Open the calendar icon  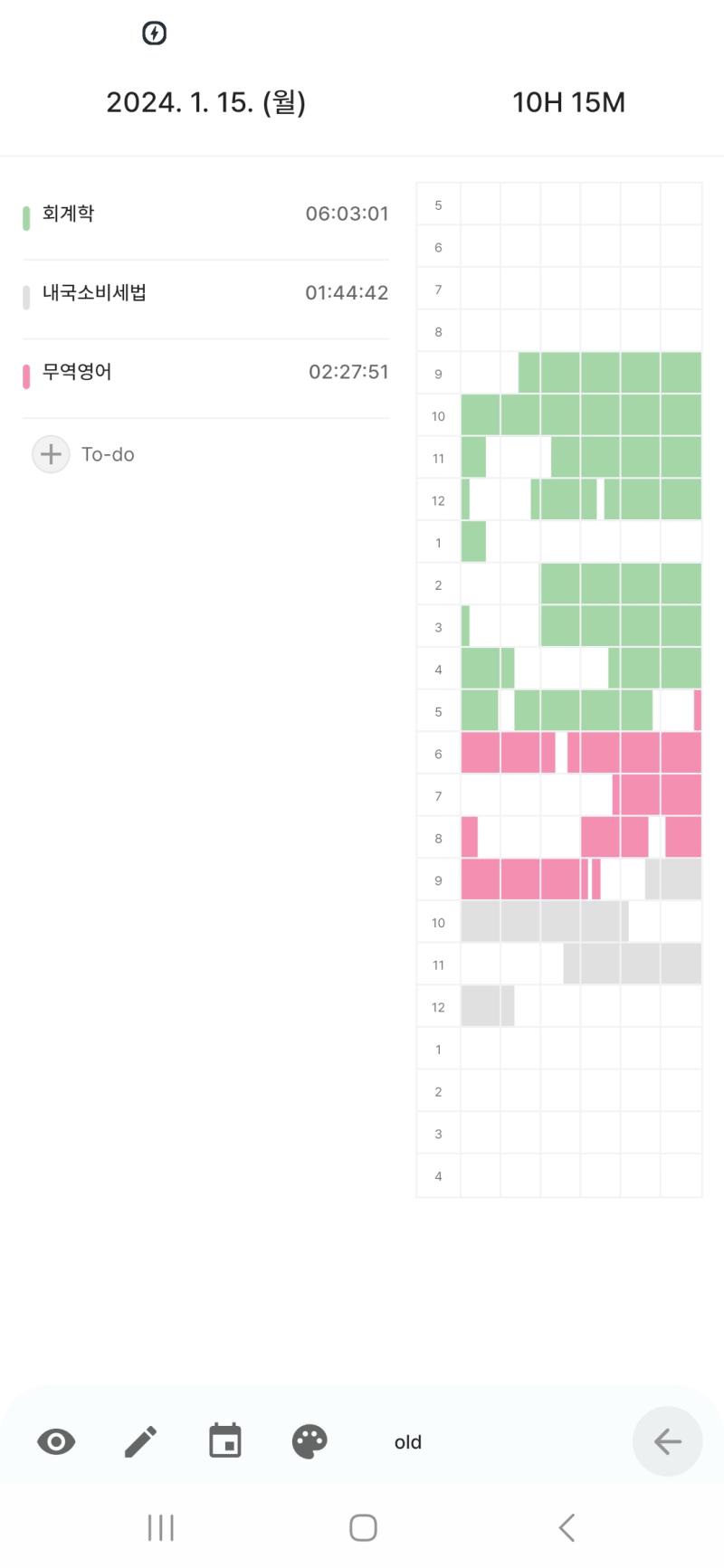tap(224, 1440)
